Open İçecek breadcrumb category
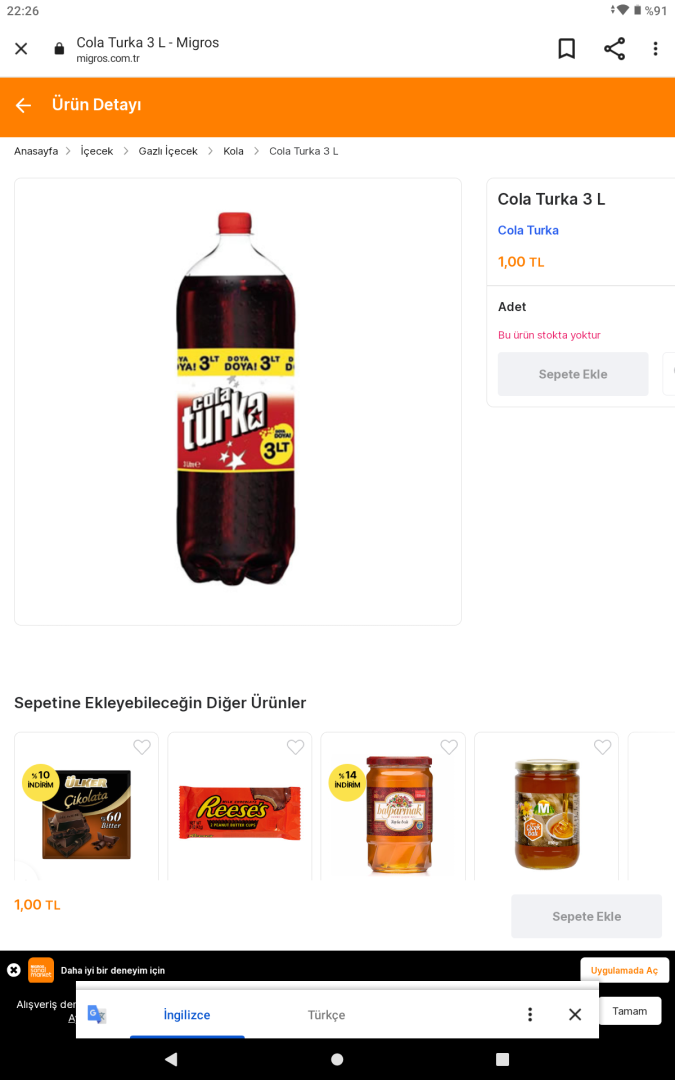 [x=97, y=151]
